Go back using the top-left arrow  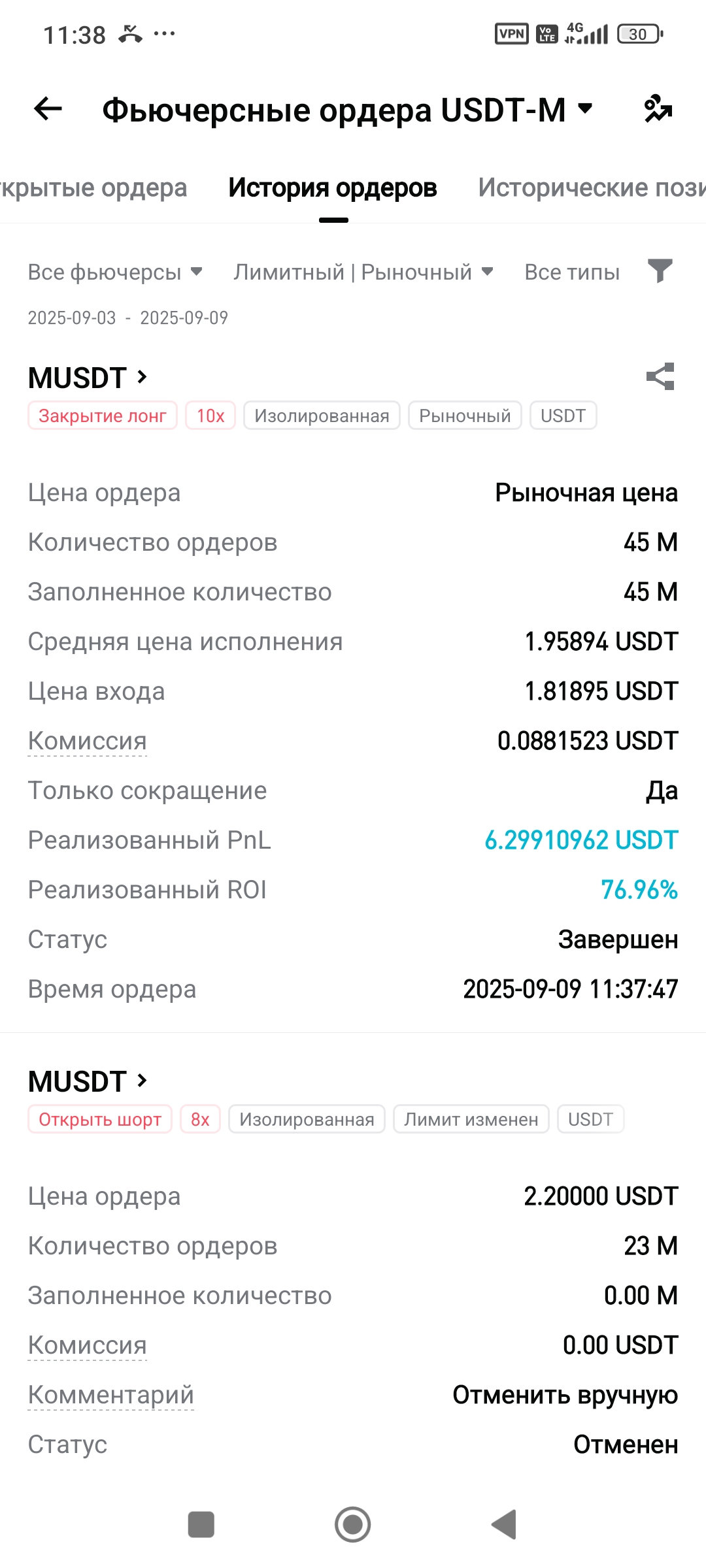[x=48, y=108]
